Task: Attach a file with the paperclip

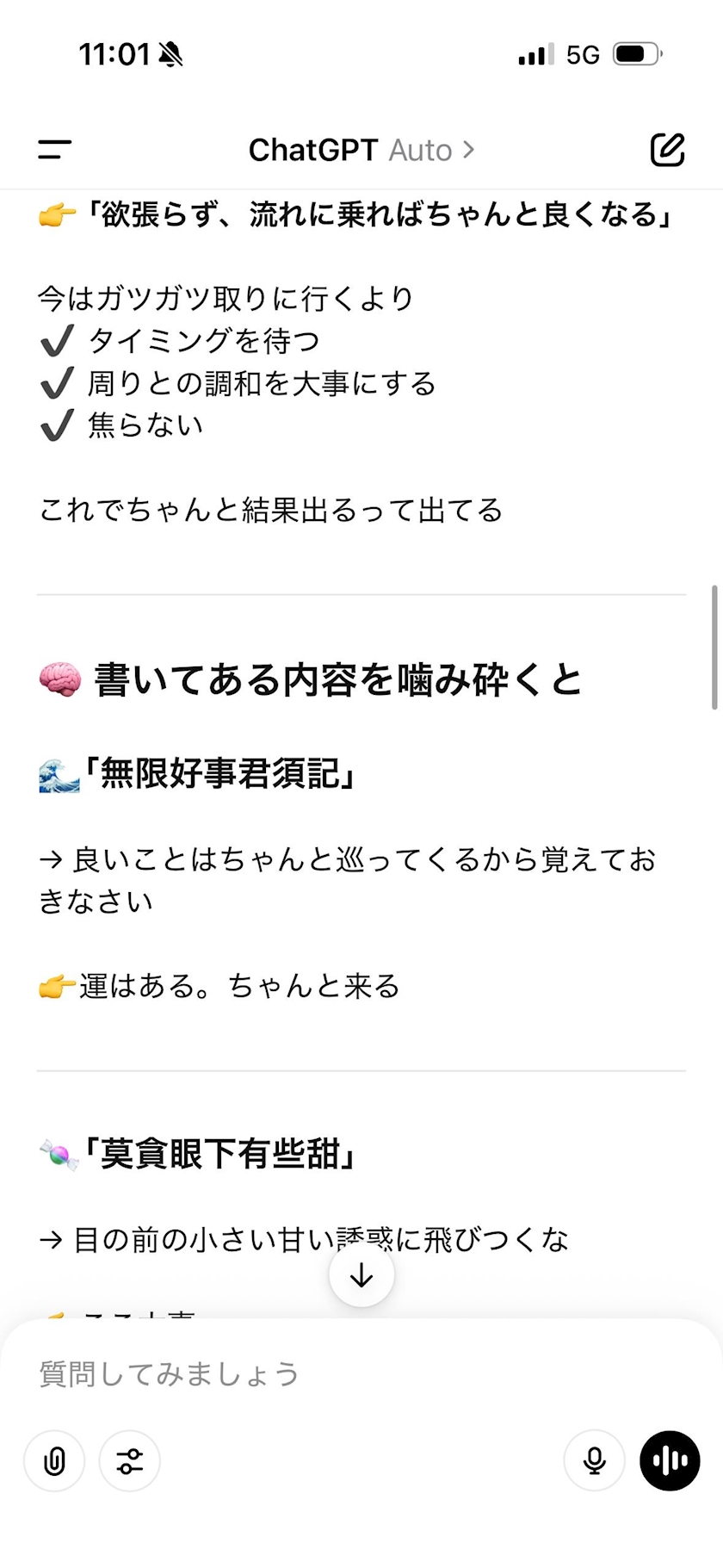Action: 54,1461
